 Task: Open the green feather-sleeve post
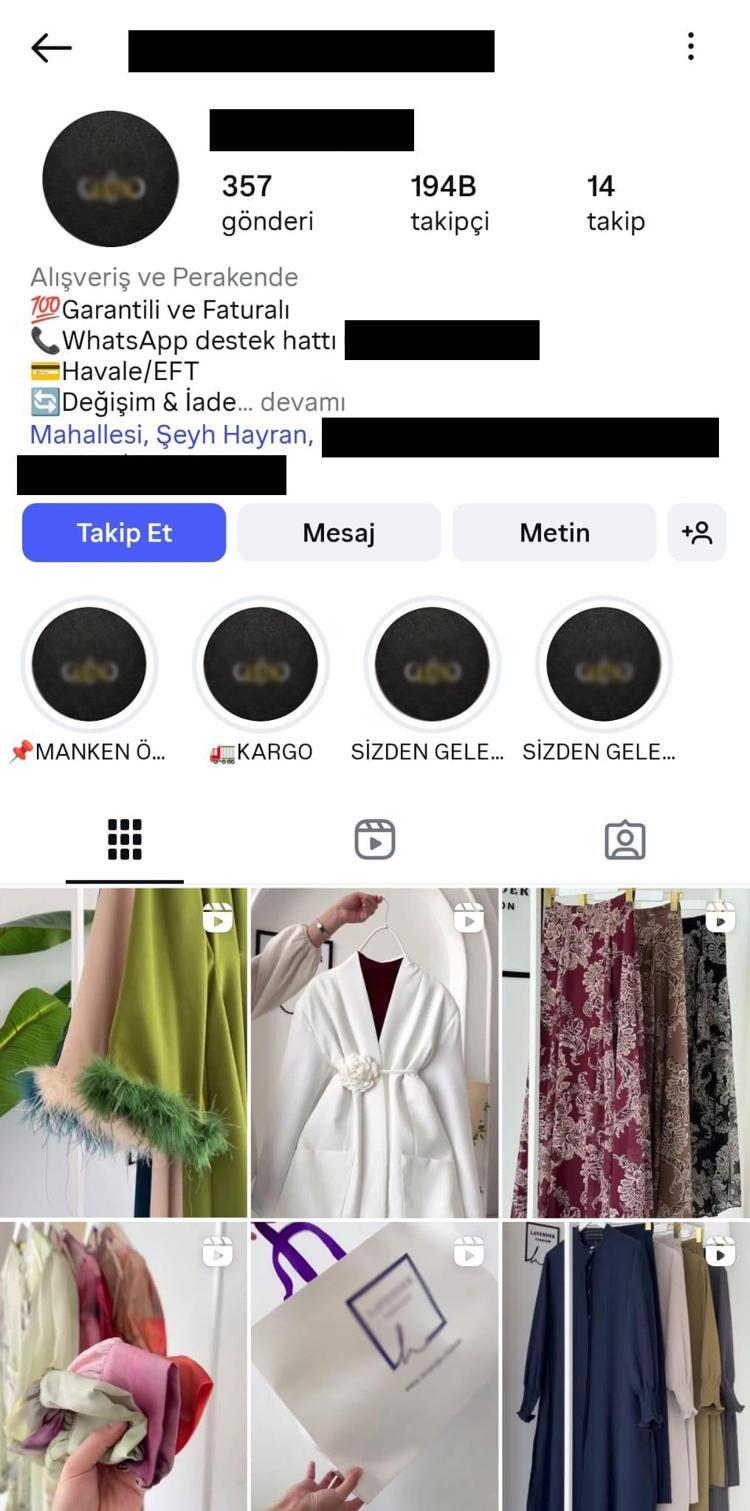click(x=123, y=1052)
